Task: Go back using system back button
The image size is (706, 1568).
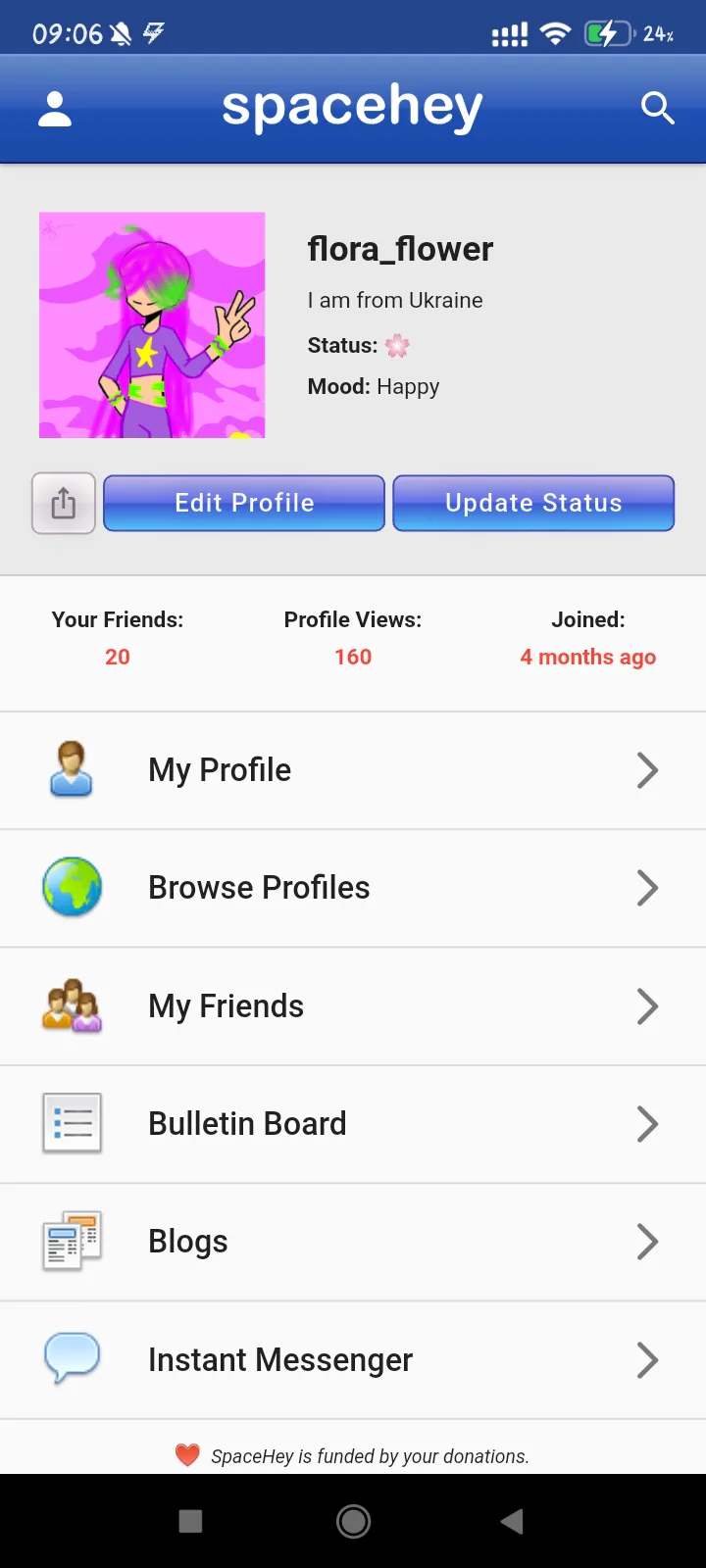Action: click(x=512, y=1521)
